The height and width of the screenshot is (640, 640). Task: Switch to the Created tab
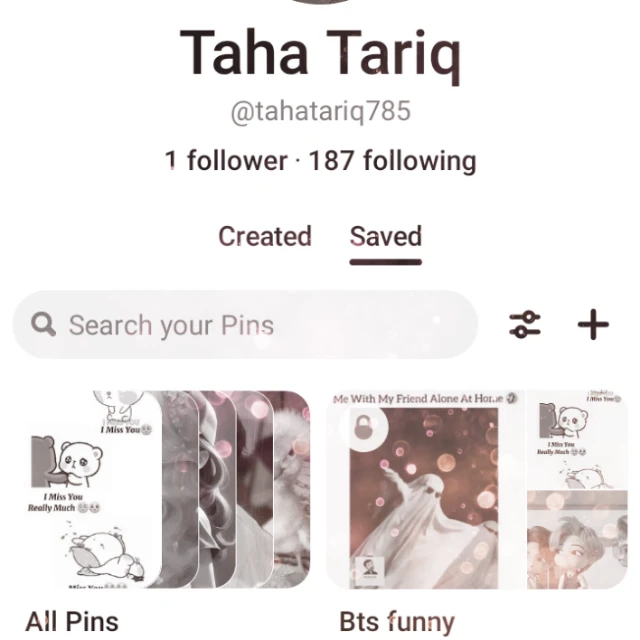[265, 236]
